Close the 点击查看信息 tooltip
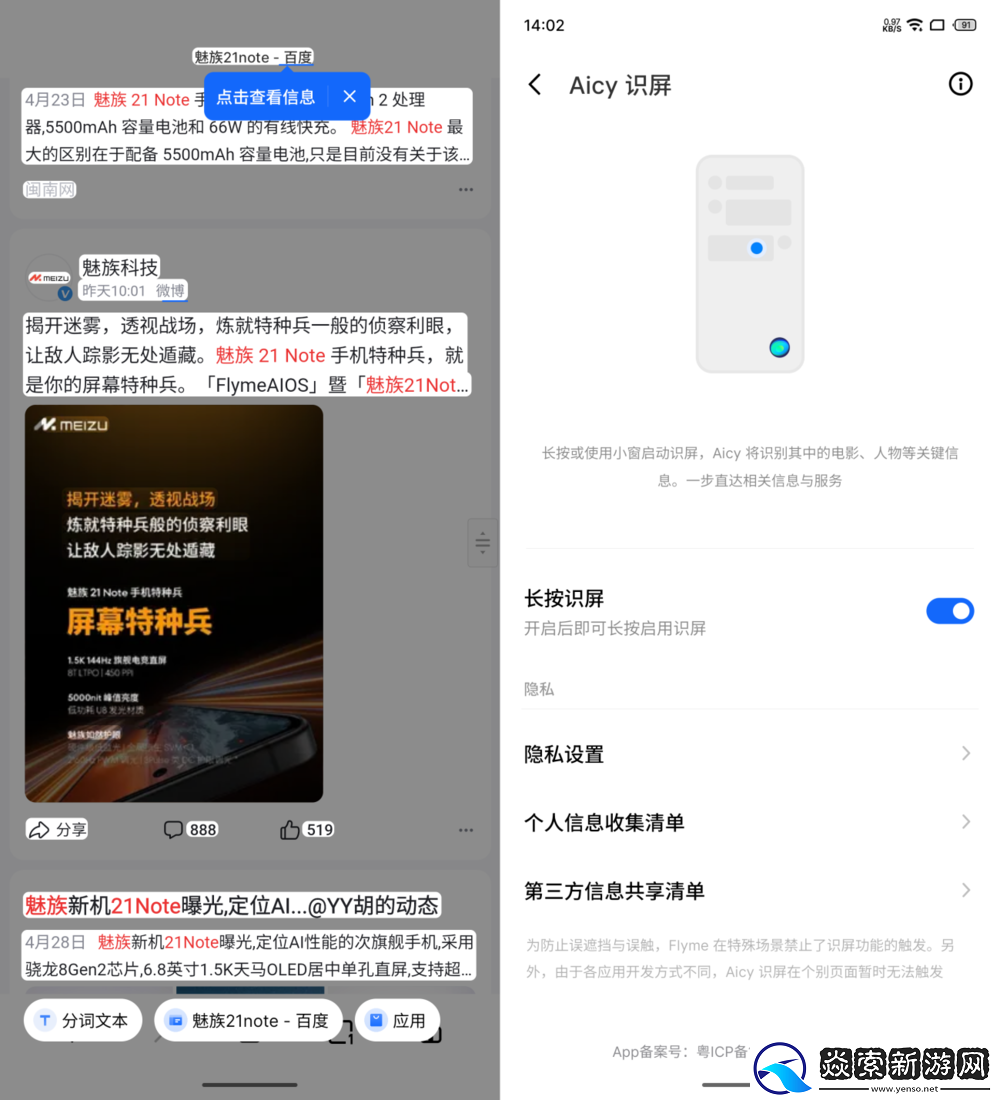Viewport: 1000px width, 1100px height. pos(349,97)
